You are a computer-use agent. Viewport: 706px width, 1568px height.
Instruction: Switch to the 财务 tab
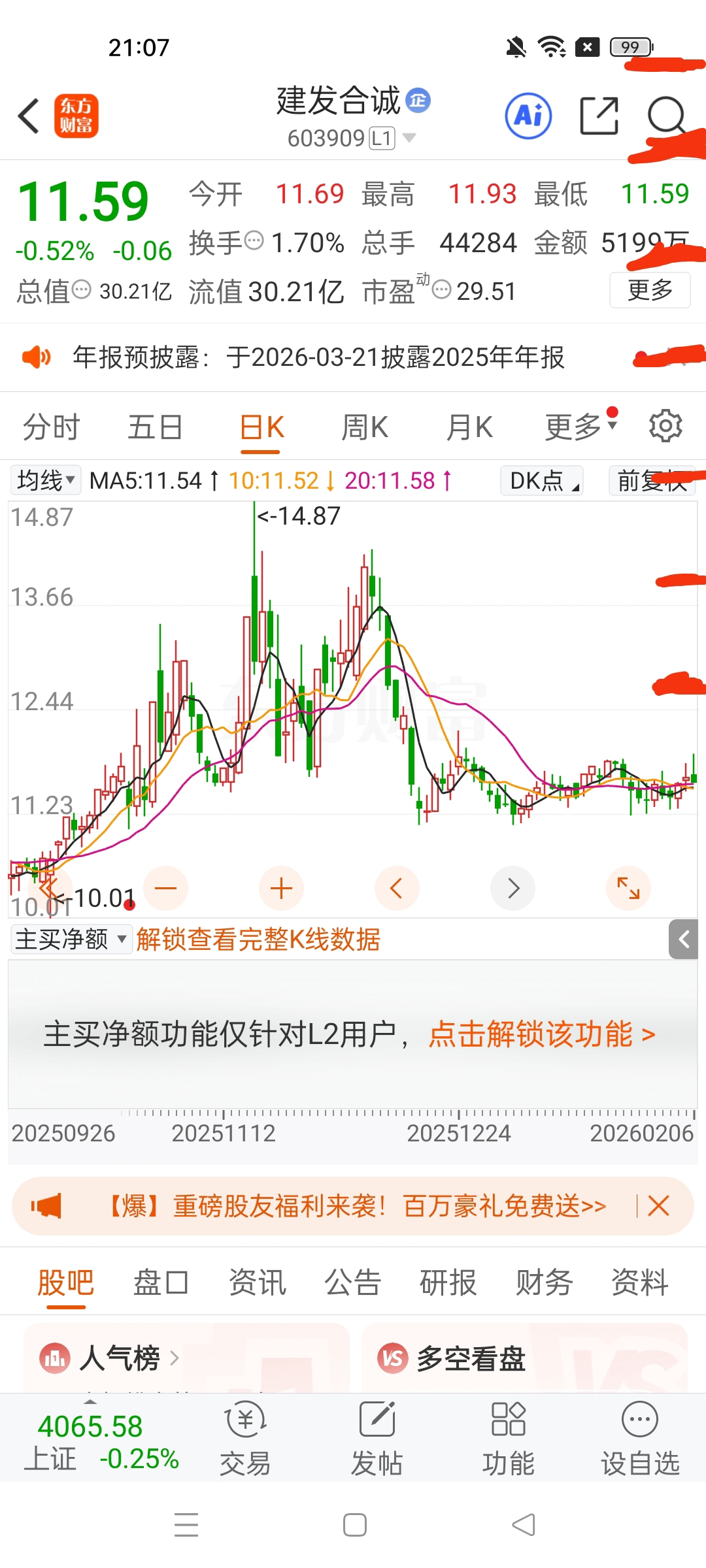[x=544, y=1282]
